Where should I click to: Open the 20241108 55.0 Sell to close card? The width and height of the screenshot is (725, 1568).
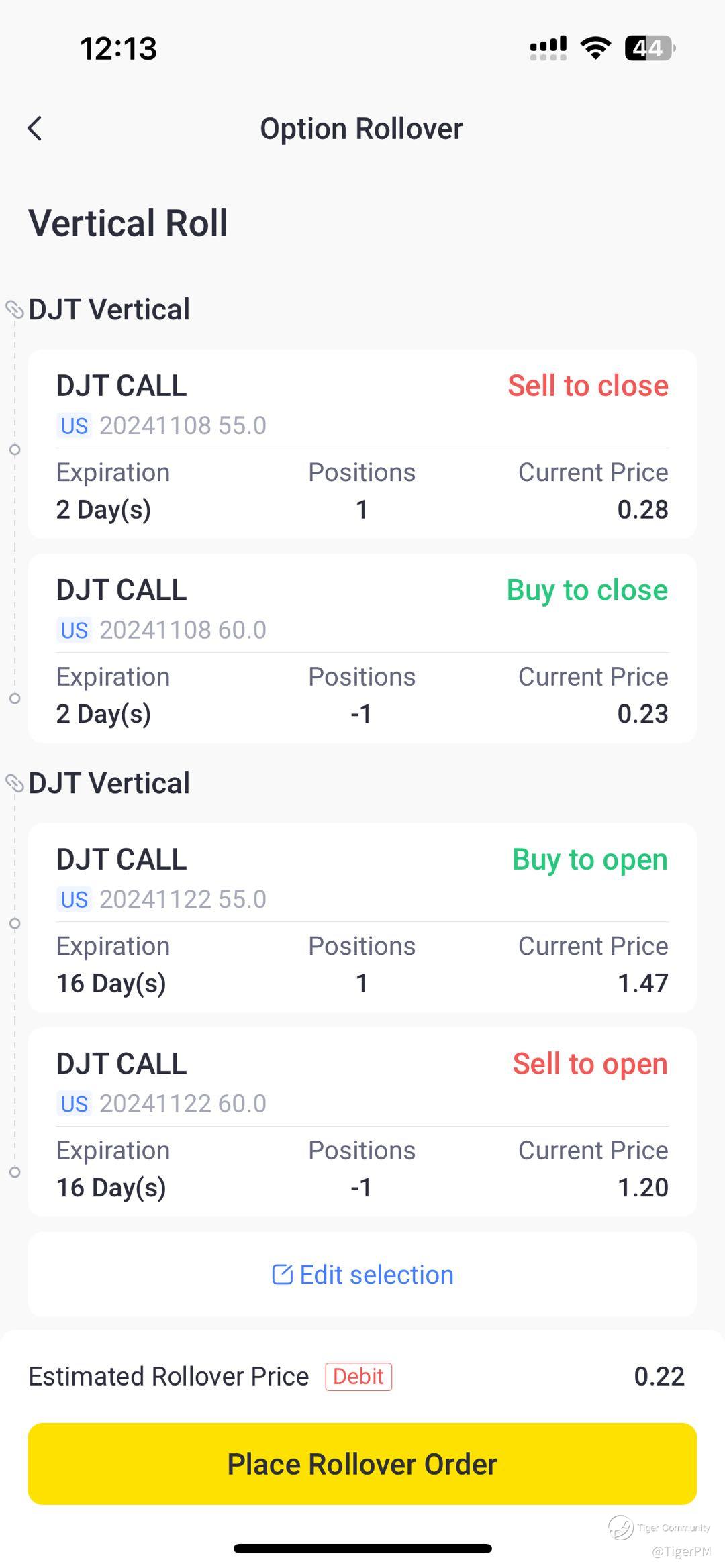(362, 443)
